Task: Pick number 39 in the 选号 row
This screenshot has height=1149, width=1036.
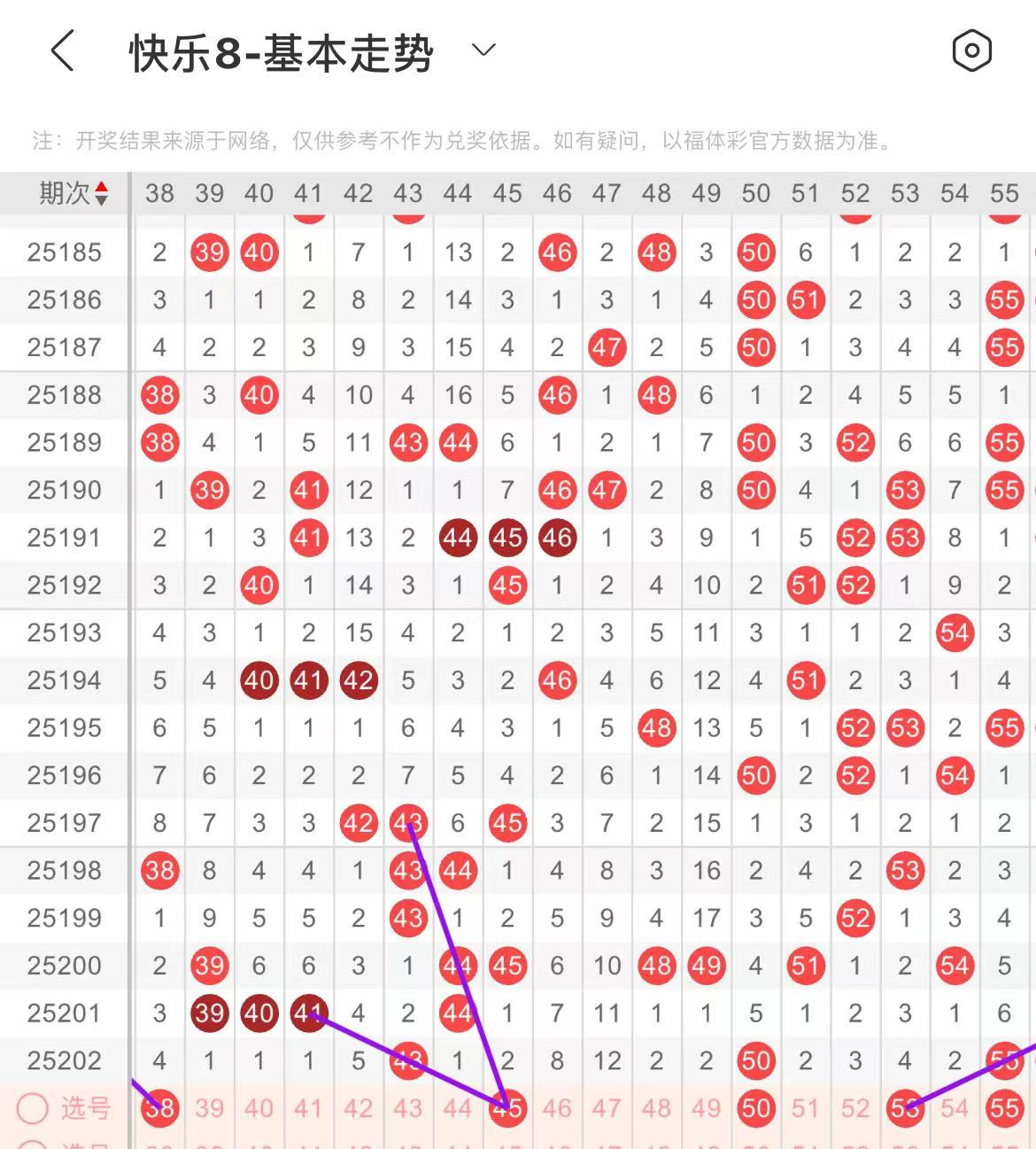Action: [x=209, y=1108]
